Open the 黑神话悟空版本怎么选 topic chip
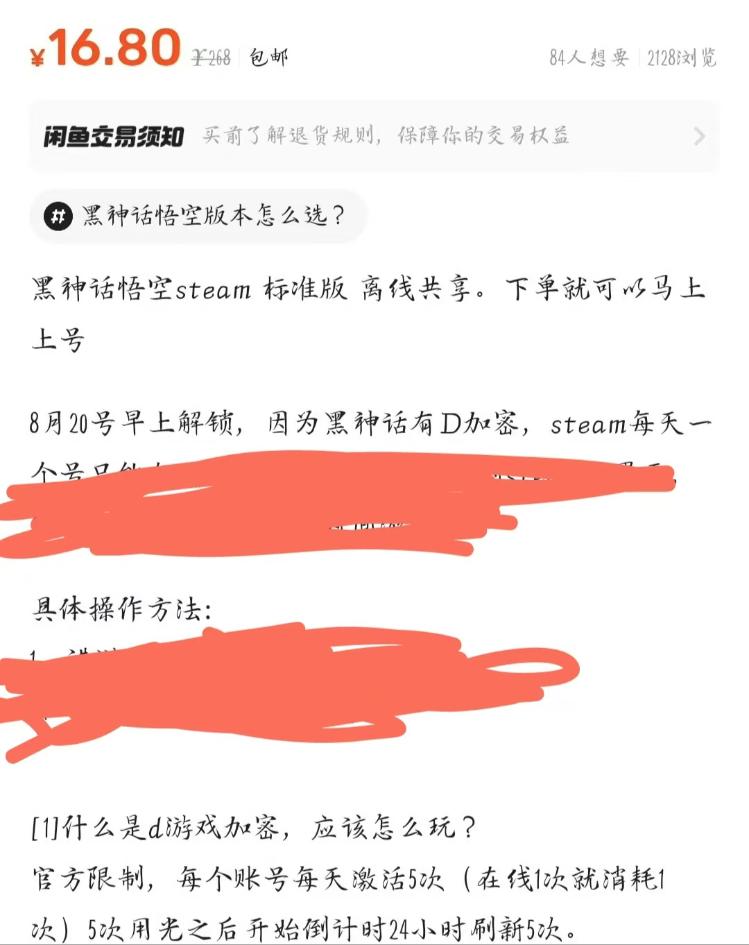 click(x=198, y=215)
